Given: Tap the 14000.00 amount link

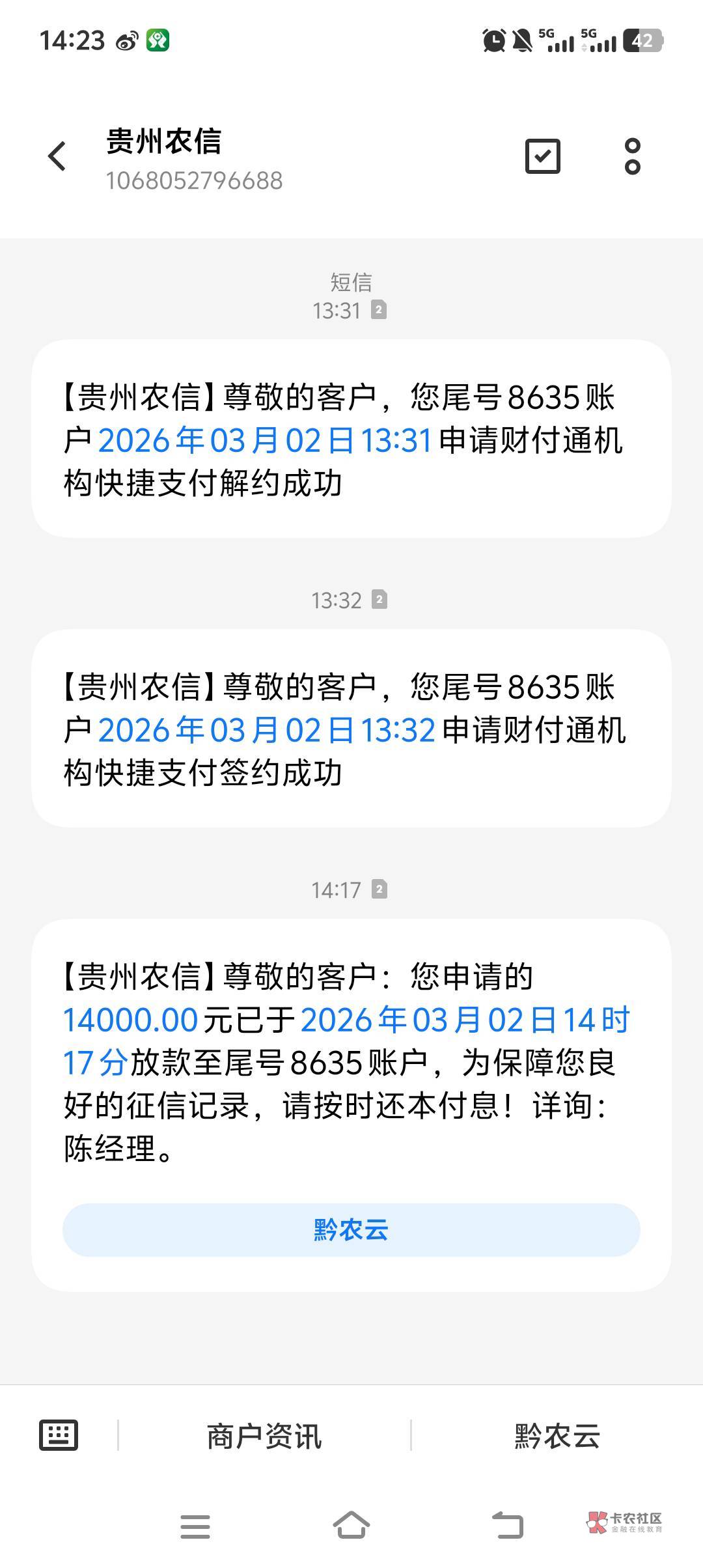Looking at the screenshot, I should coord(130,1020).
